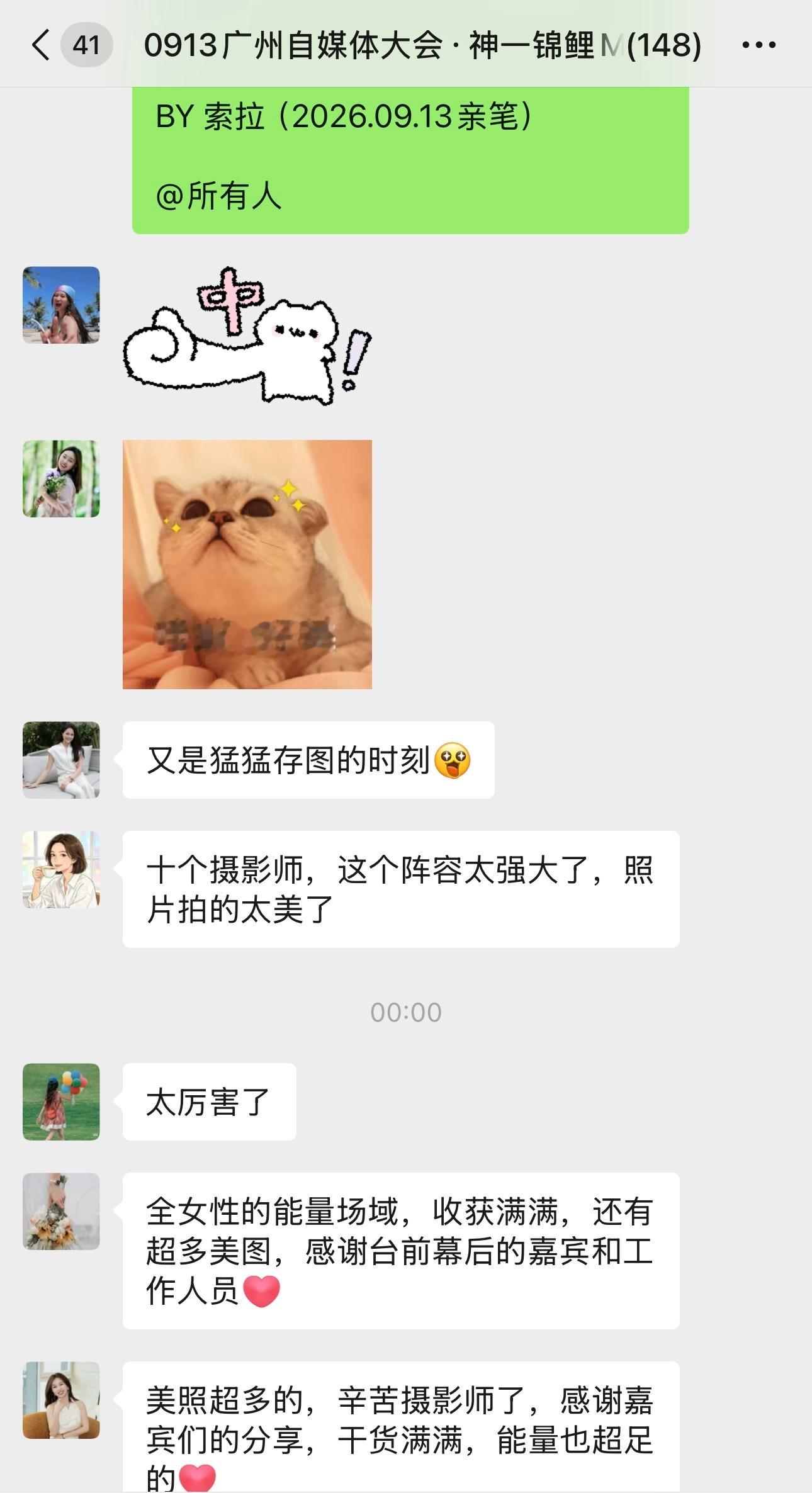Go back to the chat list
The image size is (812, 1493).
(40, 45)
